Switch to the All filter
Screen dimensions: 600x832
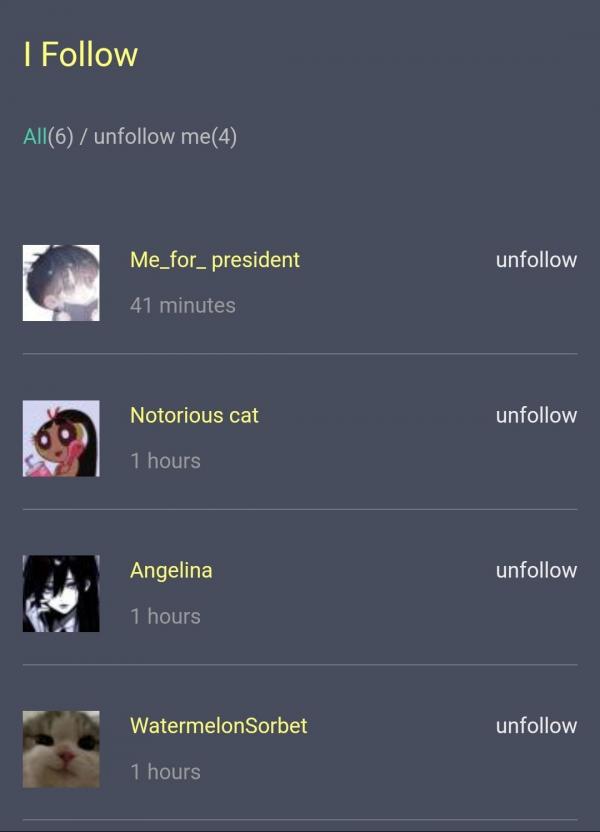pyautogui.click(x=36, y=136)
